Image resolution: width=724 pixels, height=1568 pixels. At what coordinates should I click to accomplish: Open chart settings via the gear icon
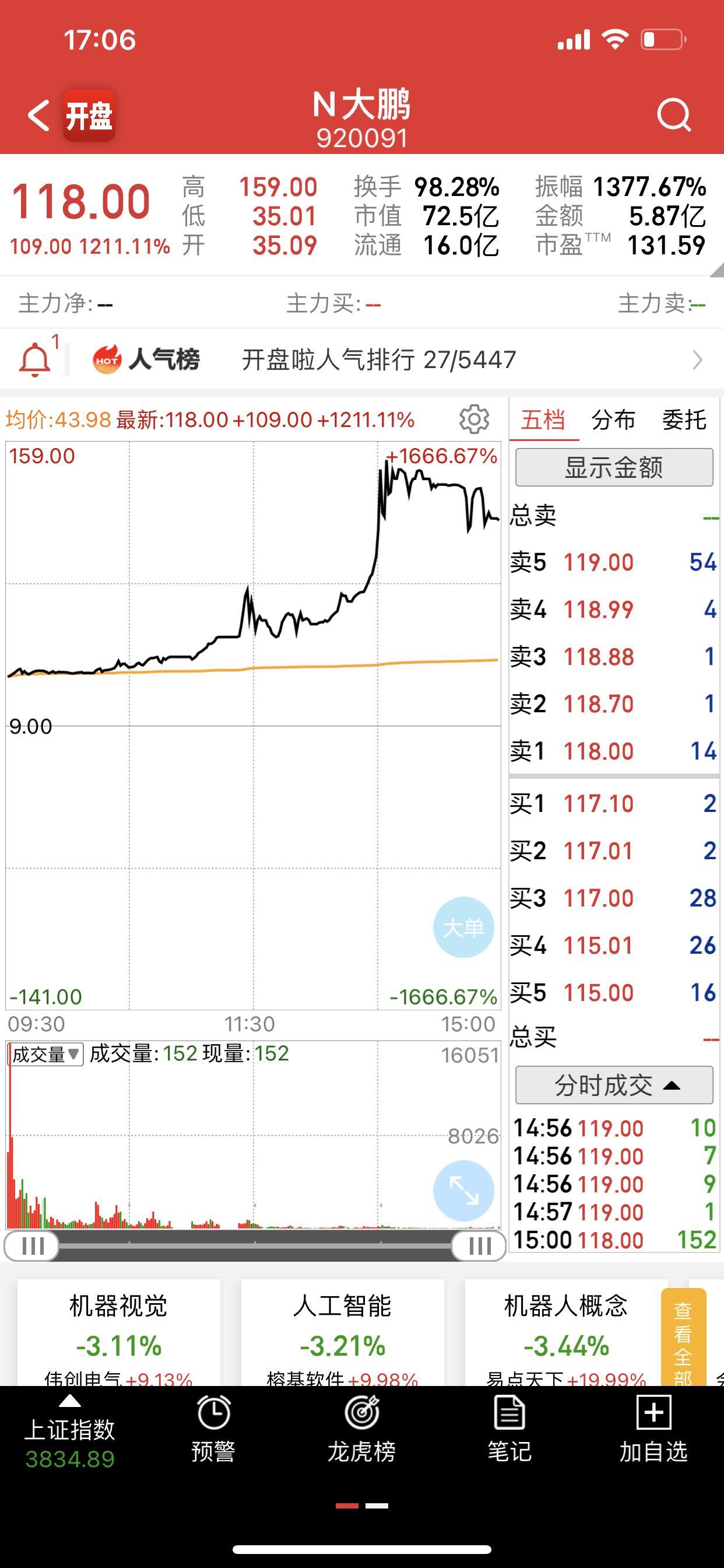click(475, 419)
